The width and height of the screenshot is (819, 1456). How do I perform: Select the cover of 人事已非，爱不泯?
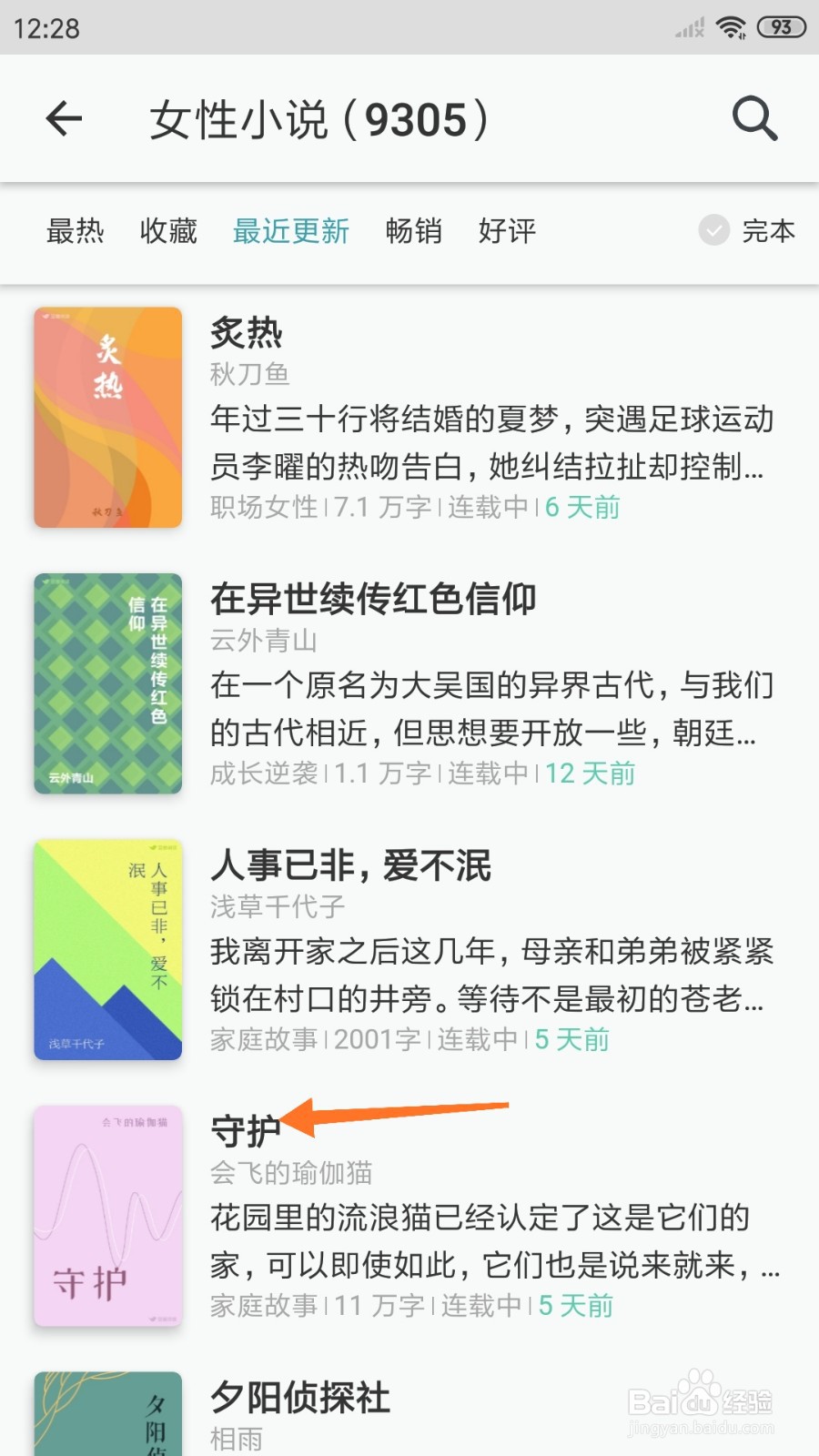(x=107, y=951)
